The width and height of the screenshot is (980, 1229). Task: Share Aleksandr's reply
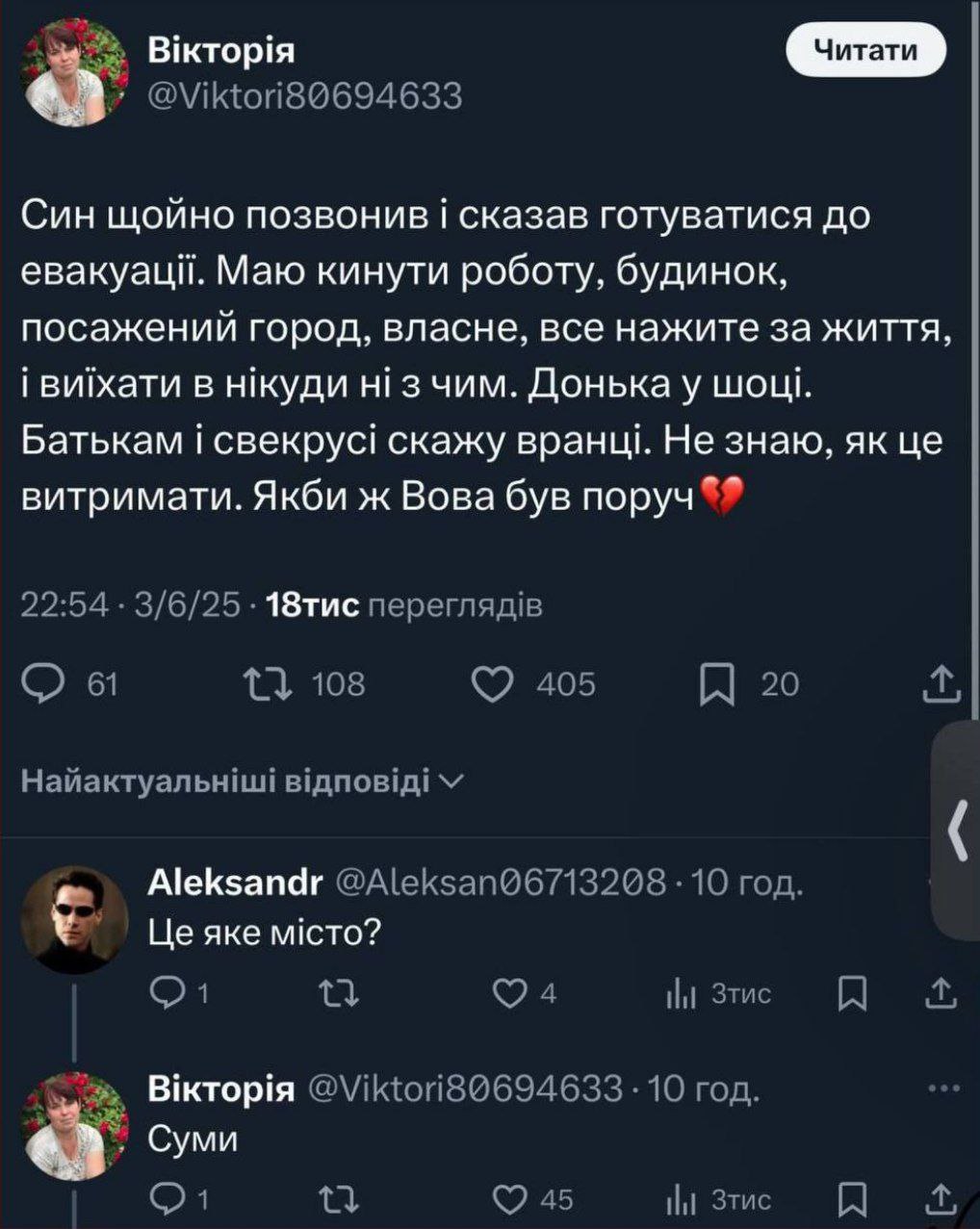coord(941,993)
